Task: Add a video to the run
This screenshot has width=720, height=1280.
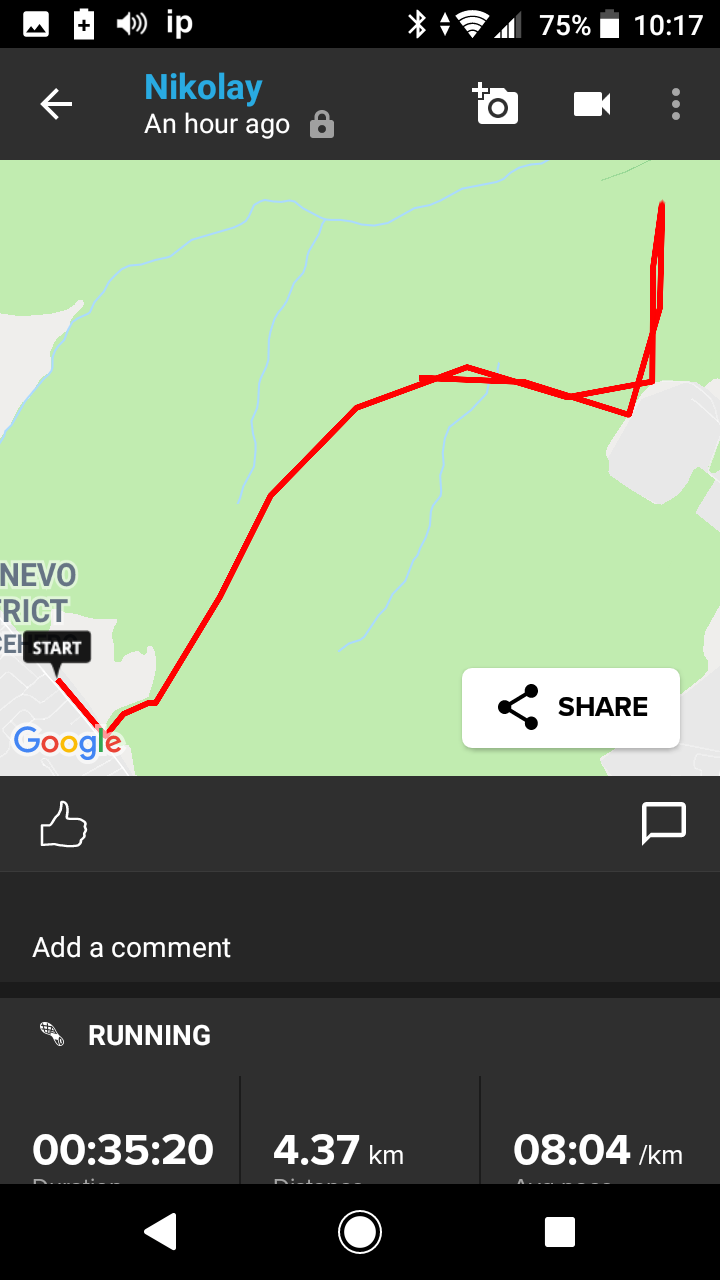Action: point(592,104)
